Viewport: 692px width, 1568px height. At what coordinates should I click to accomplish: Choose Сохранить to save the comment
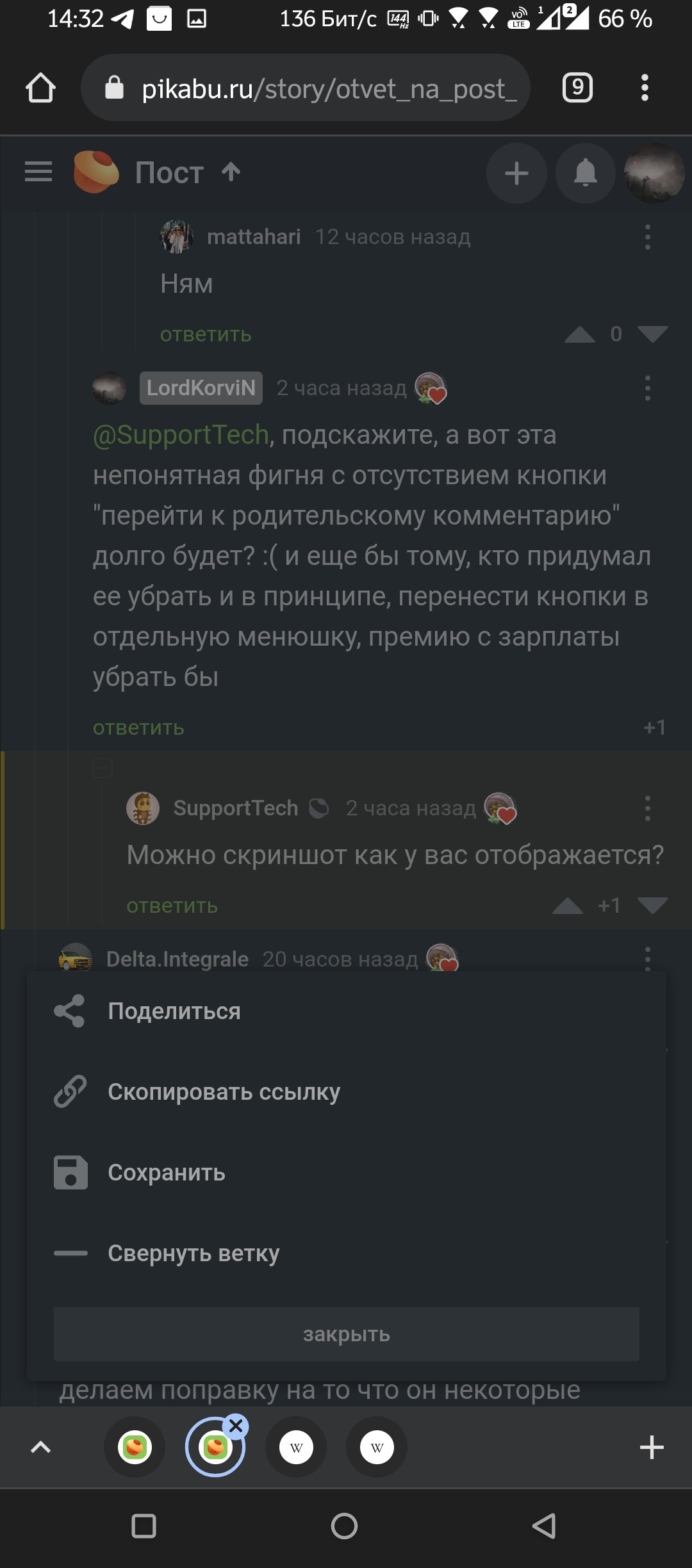click(167, 1173)
